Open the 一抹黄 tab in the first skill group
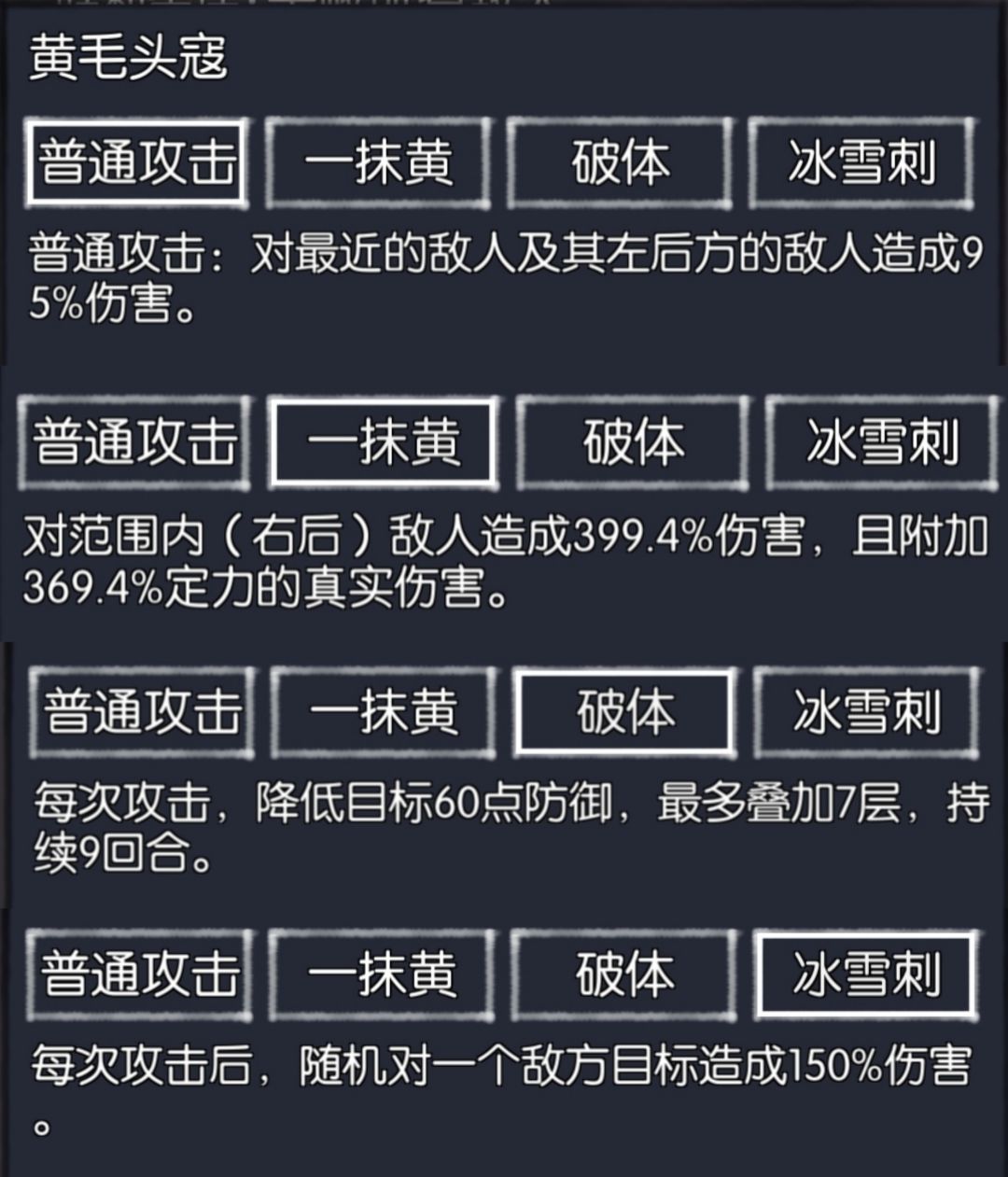 click(x=380, y=161)
